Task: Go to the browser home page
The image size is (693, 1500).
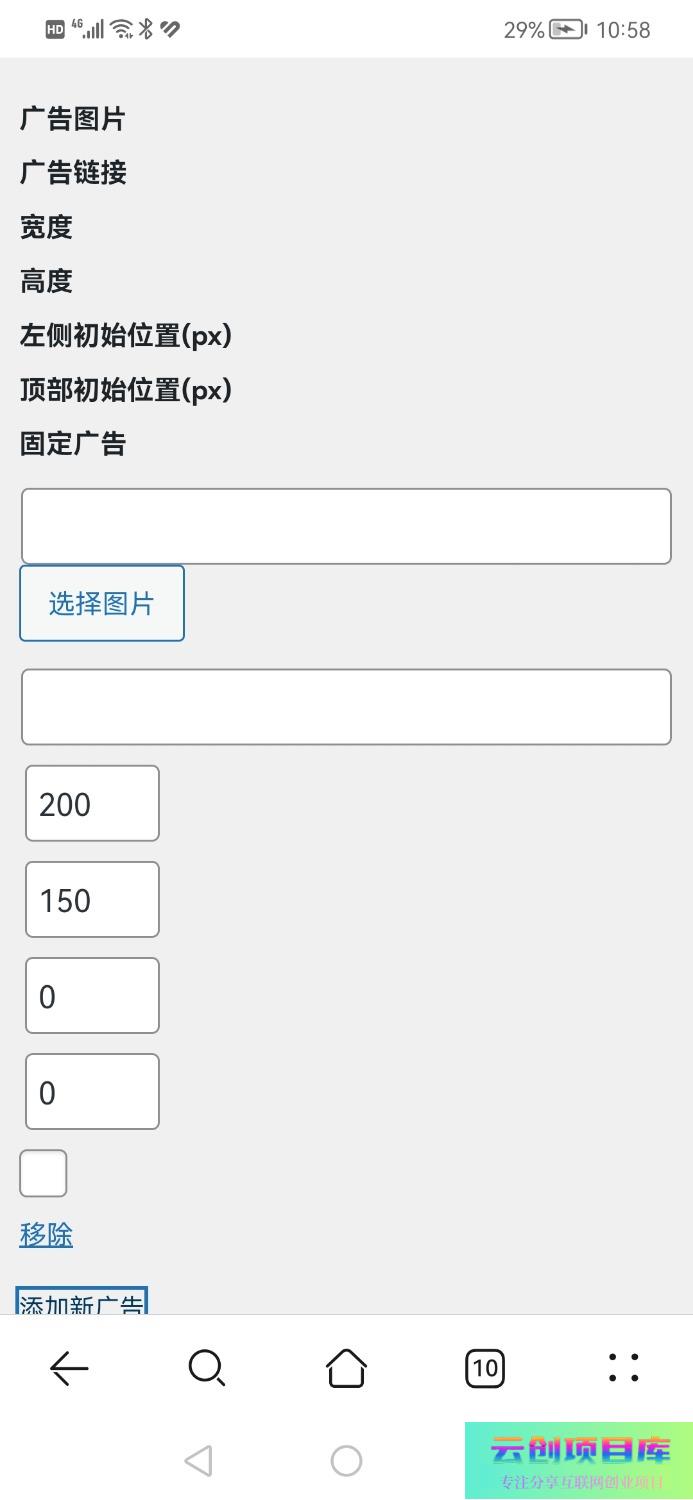Action: click(346, 1368)
